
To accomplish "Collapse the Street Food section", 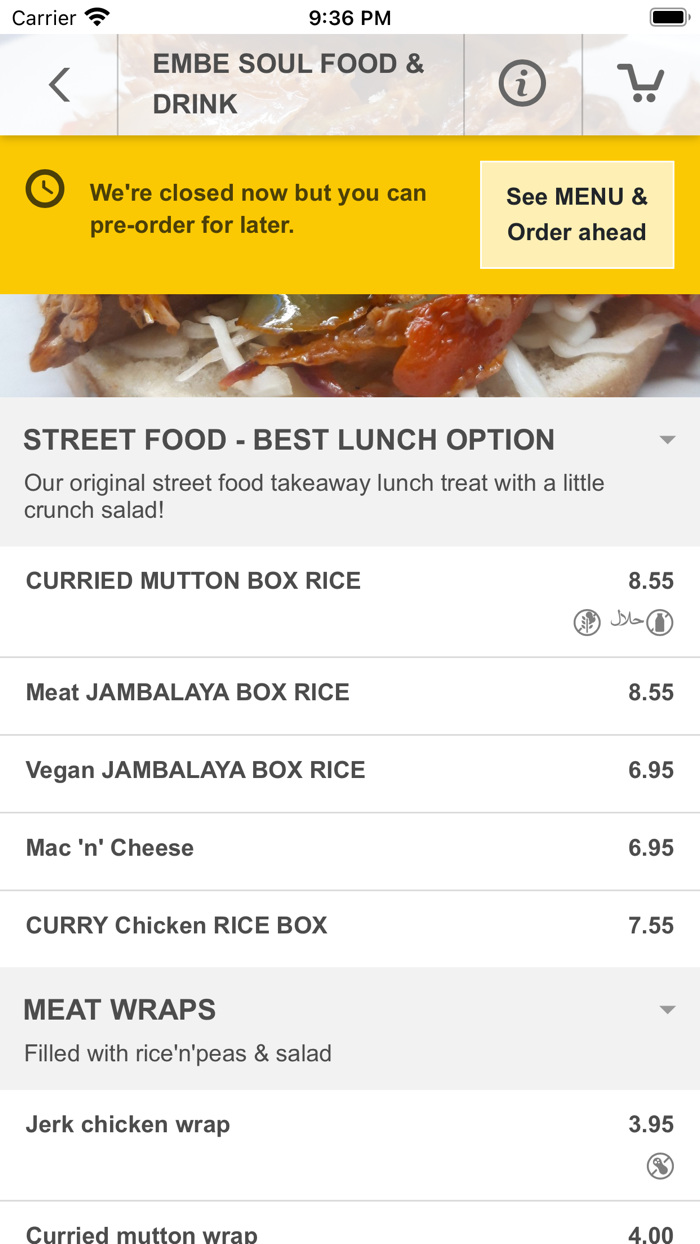I will tap(667, 440).
